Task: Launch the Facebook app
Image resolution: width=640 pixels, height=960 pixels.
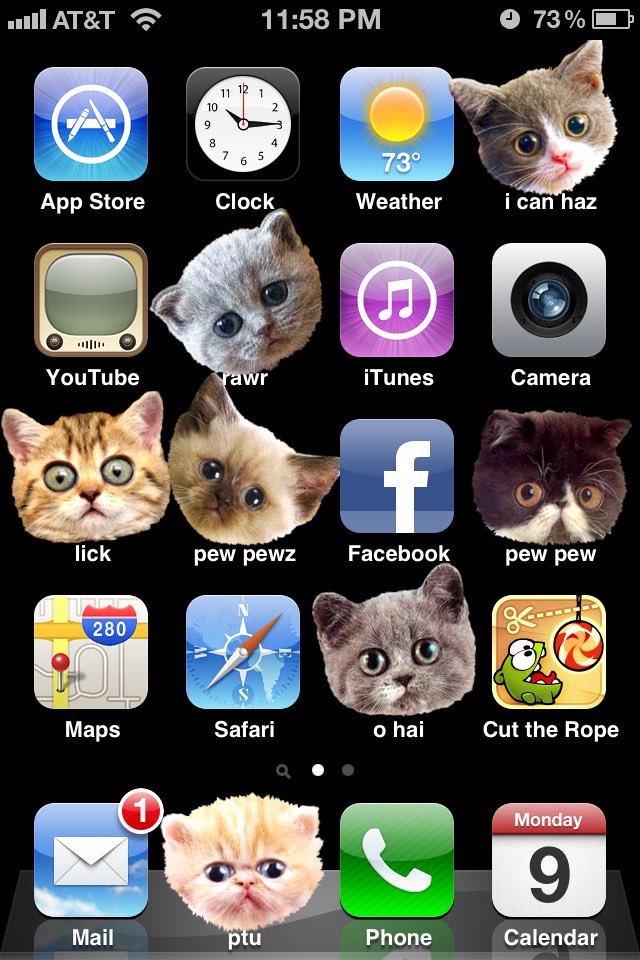Action: pyautogui.click(x=397, y=476)
